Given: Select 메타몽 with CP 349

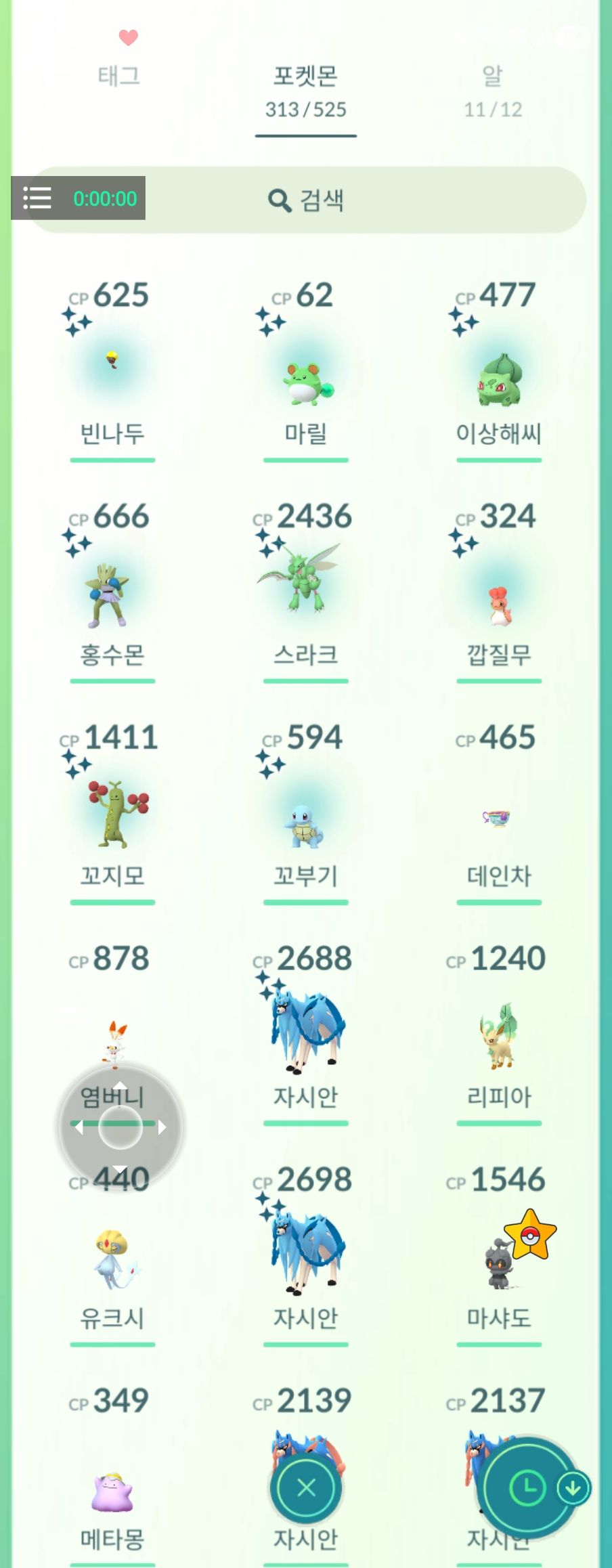Looking at the screenshot, I should point(112,1489).
